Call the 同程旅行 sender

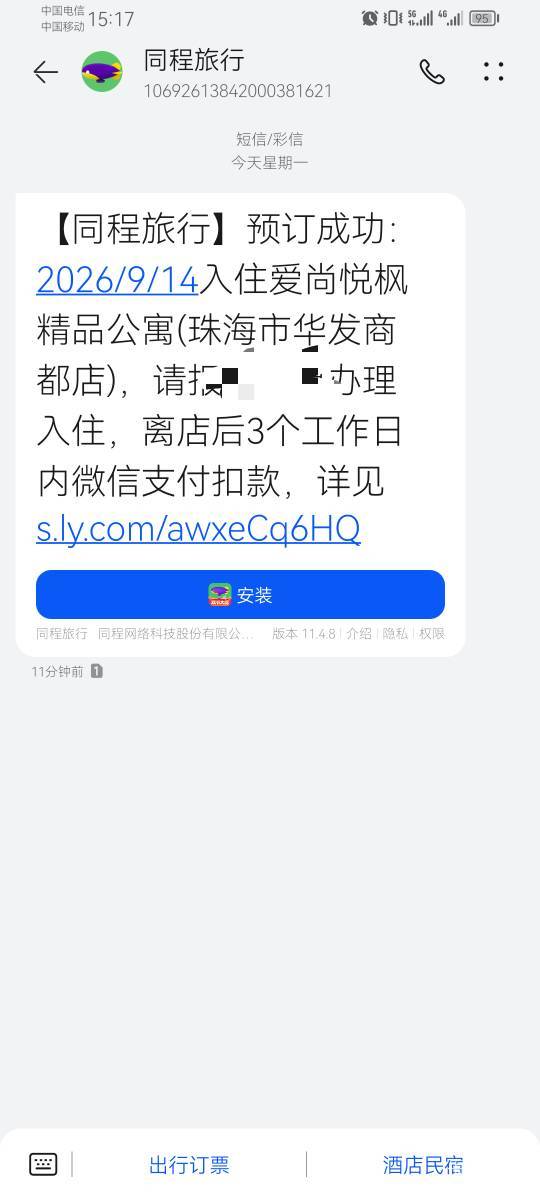point(432,72)
